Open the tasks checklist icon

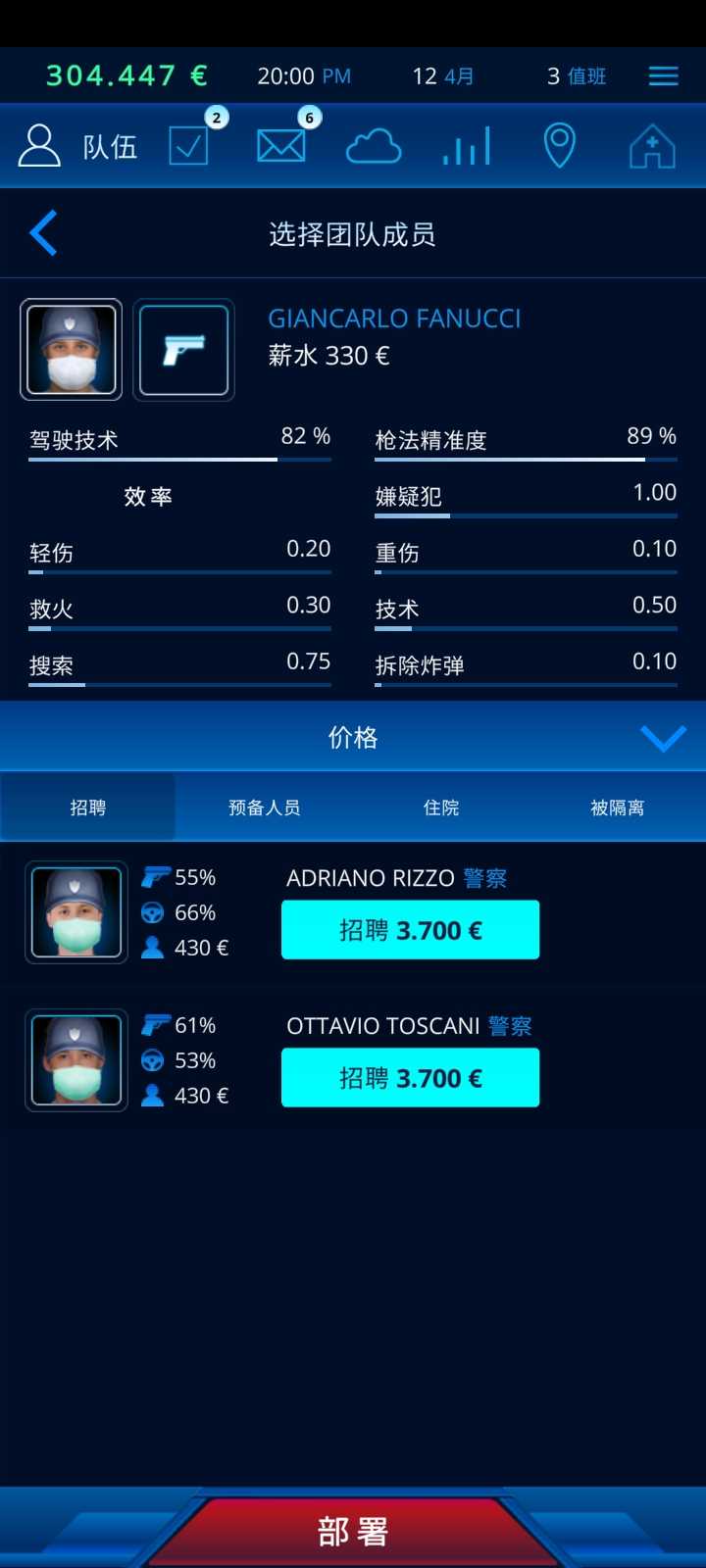(189, 146)
